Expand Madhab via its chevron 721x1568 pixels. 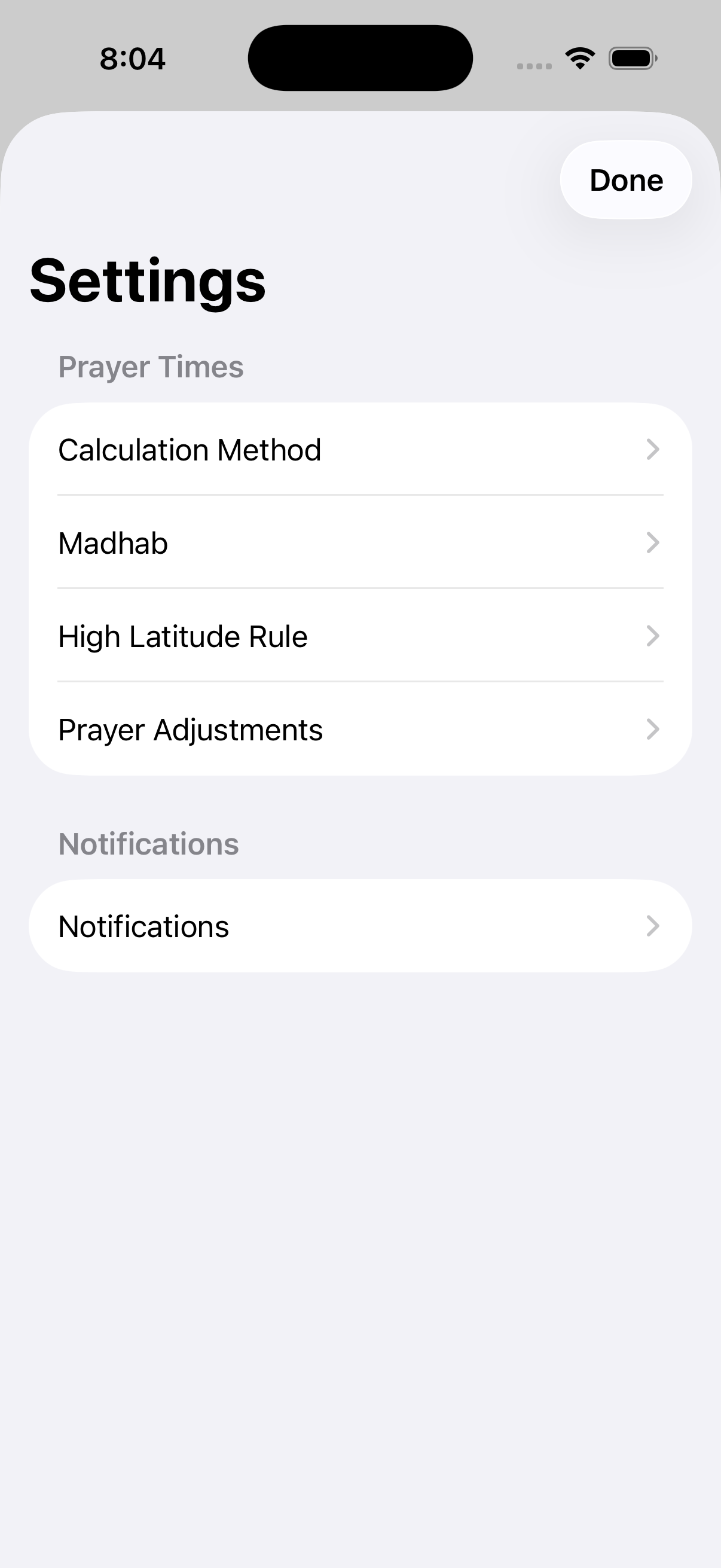click(653, 544)
